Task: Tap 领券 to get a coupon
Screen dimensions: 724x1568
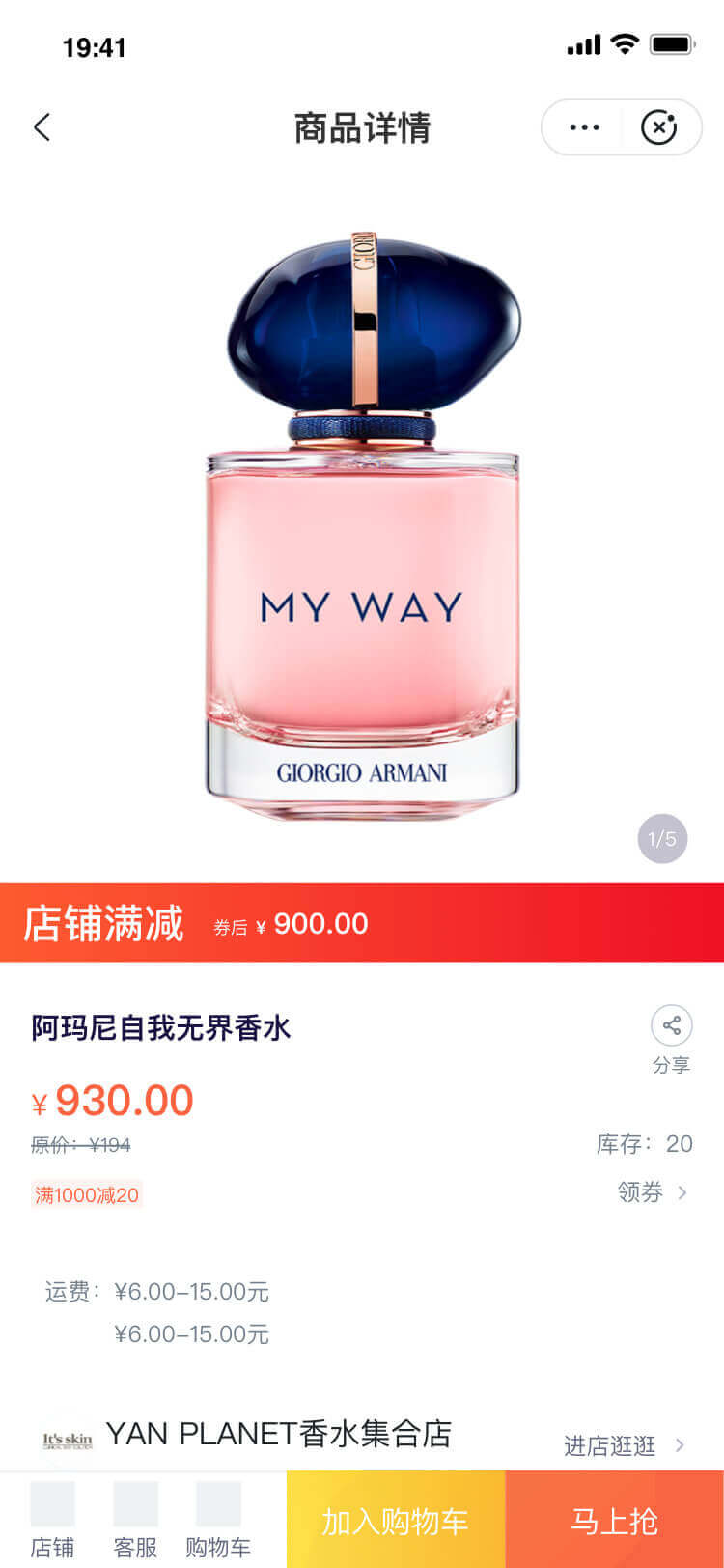Action: [653, 1192]
